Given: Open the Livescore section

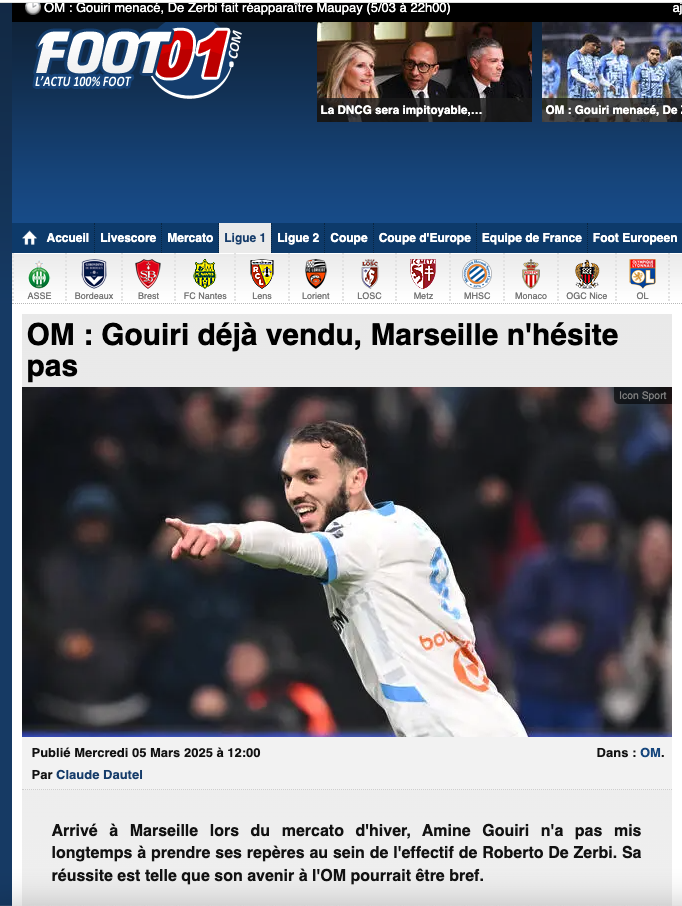Looking at the screenshot, I should [128, 238].
